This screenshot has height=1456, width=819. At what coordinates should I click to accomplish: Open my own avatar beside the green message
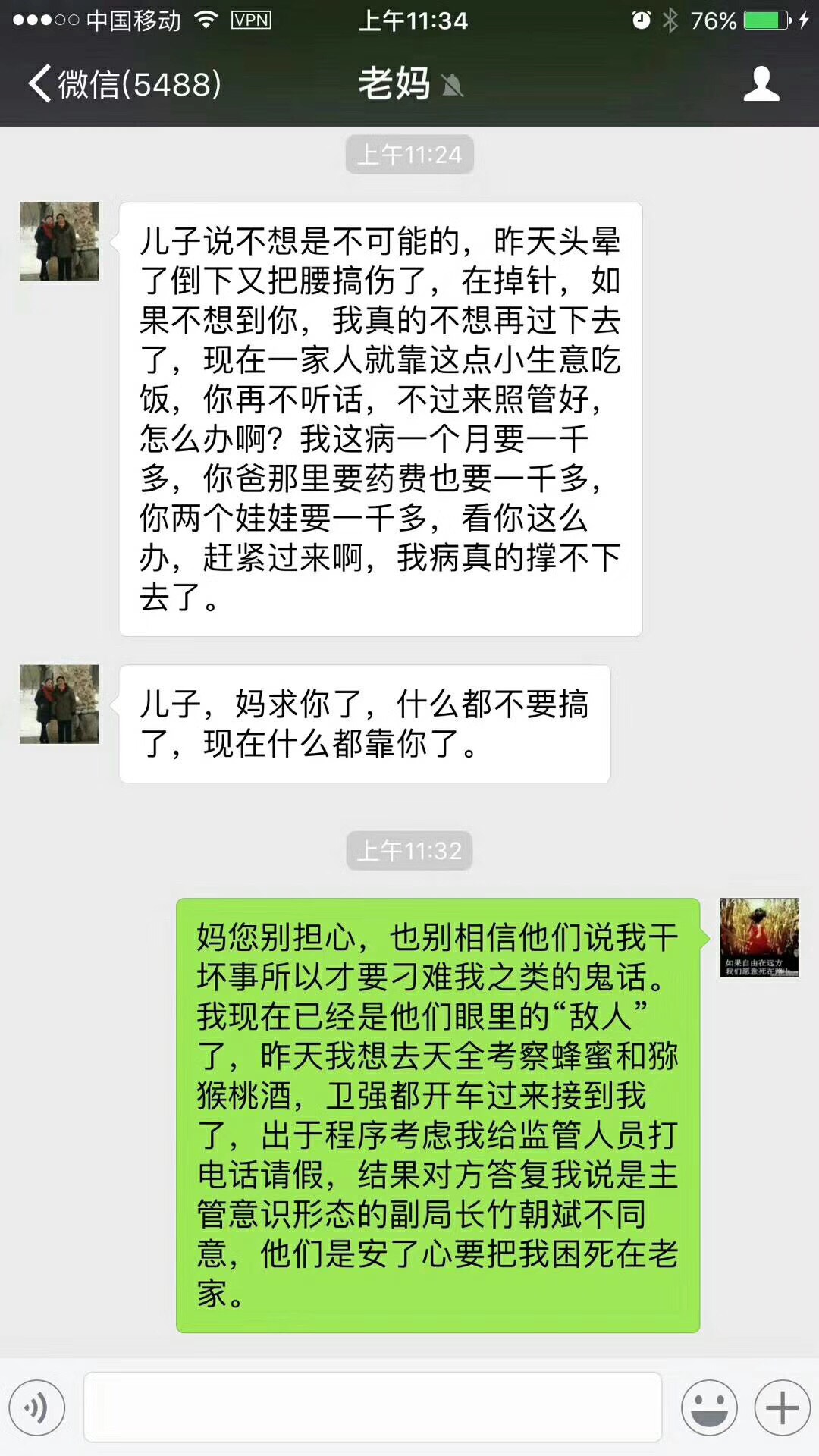point(759,937)
